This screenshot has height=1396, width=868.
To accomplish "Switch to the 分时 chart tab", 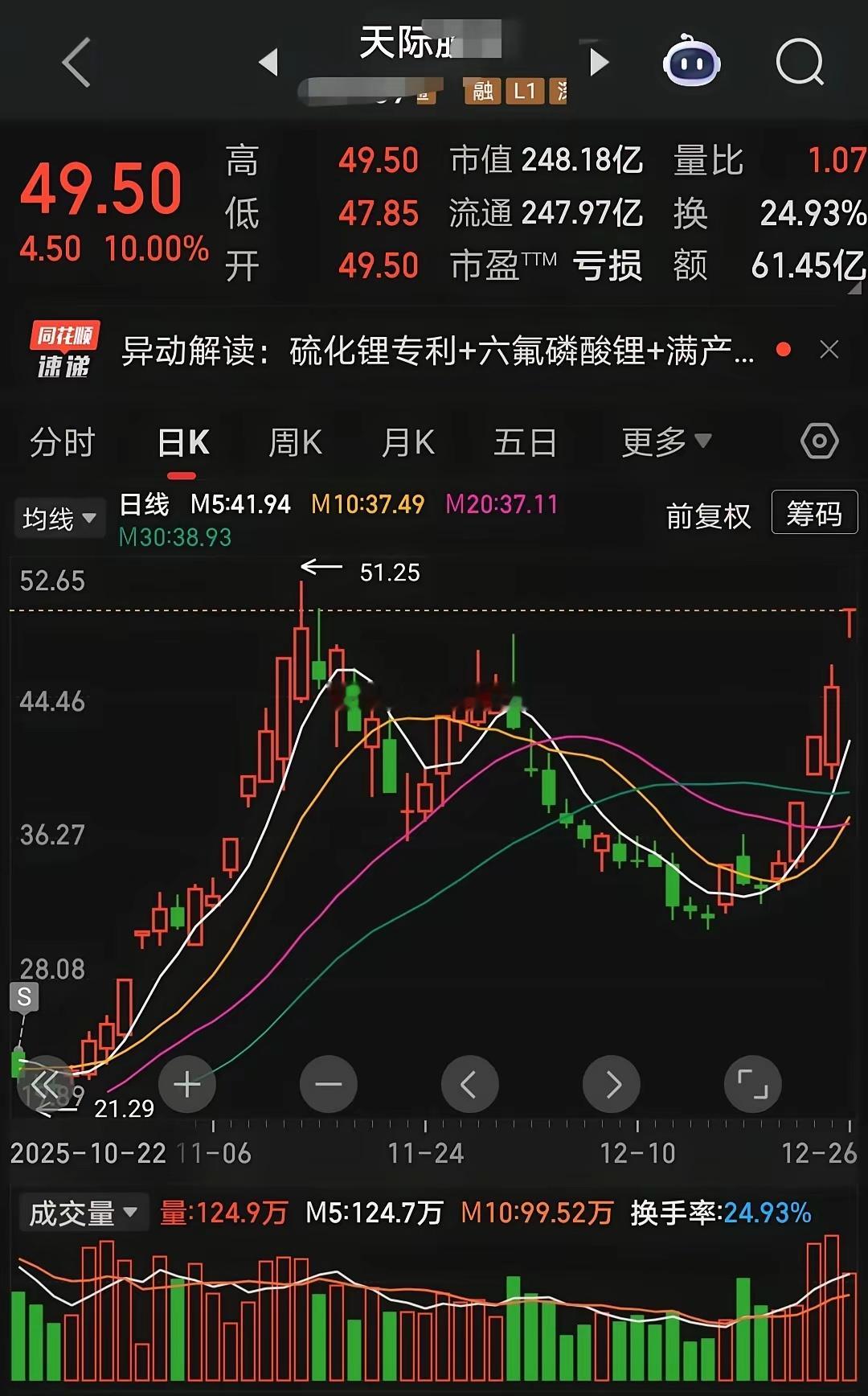I will pyautogui.click(x=63, y=442).
